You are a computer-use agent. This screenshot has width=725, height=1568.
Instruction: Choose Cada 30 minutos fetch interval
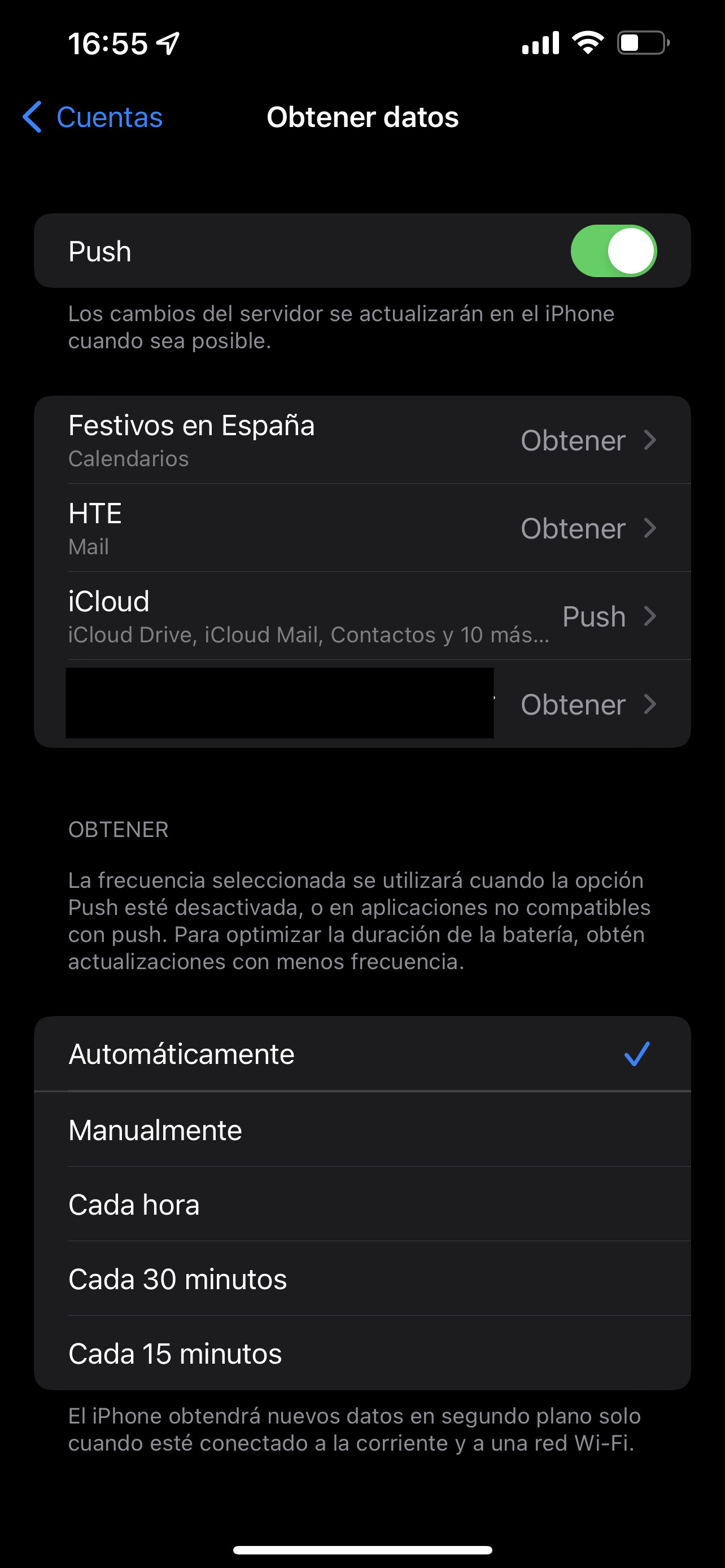click(363, 1280)
